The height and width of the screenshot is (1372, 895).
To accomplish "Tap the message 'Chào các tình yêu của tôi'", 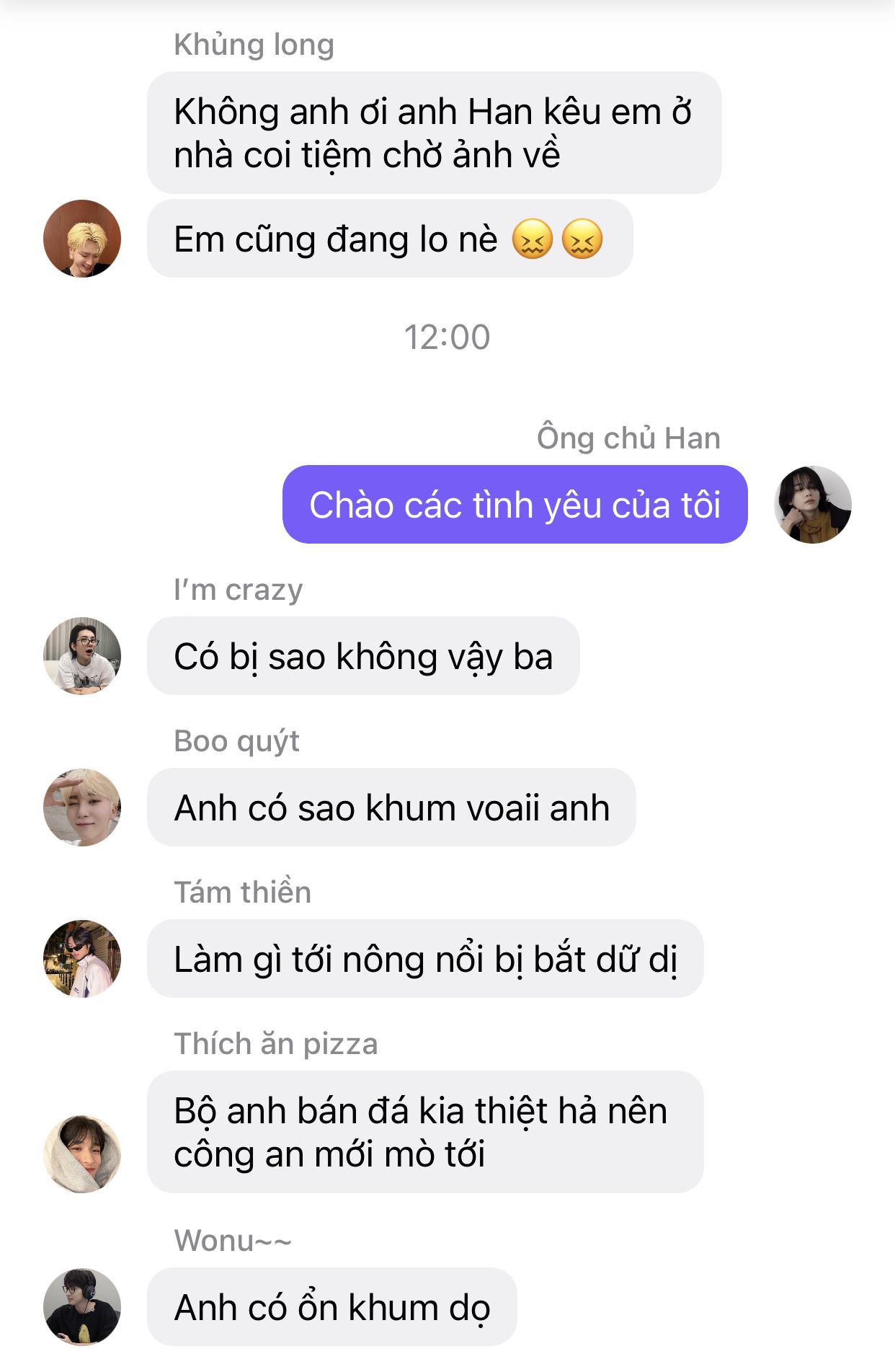I will (x=515, y=505).
